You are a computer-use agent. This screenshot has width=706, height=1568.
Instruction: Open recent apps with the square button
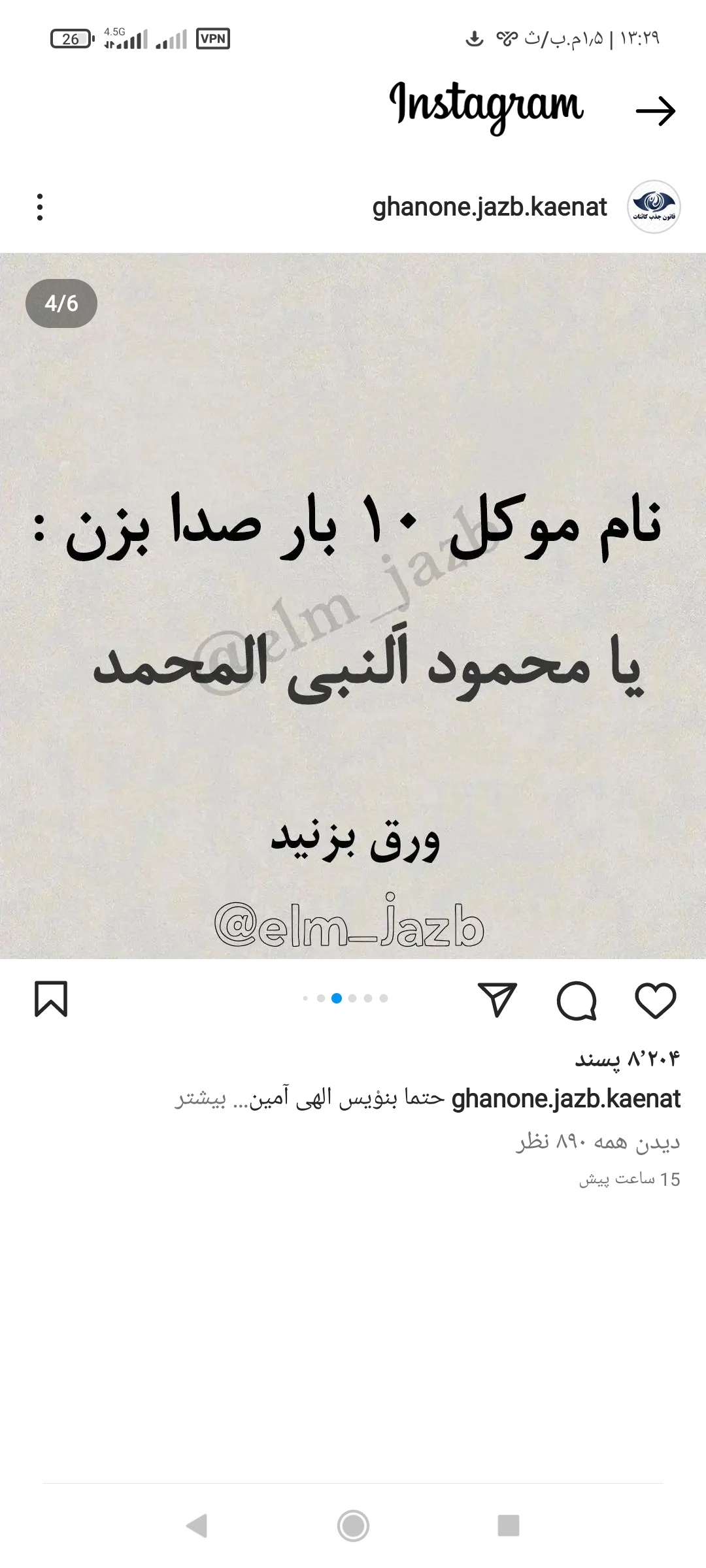coord(508,1526)
